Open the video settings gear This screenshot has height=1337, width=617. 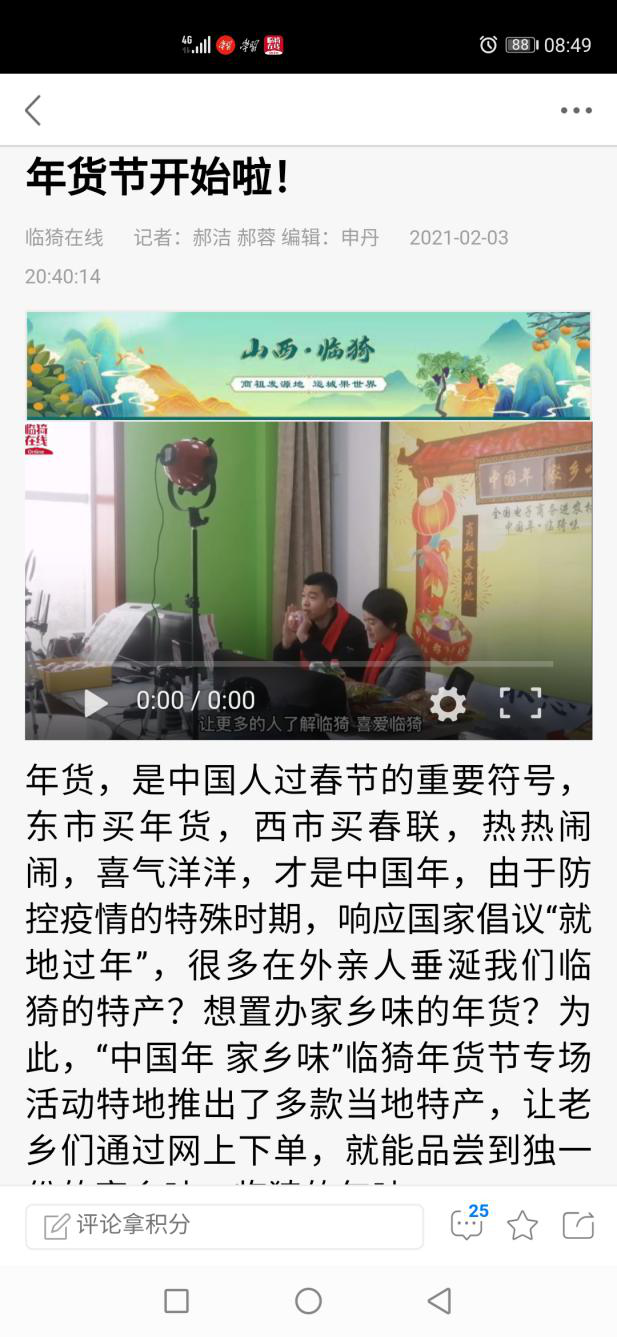[447, 703]
